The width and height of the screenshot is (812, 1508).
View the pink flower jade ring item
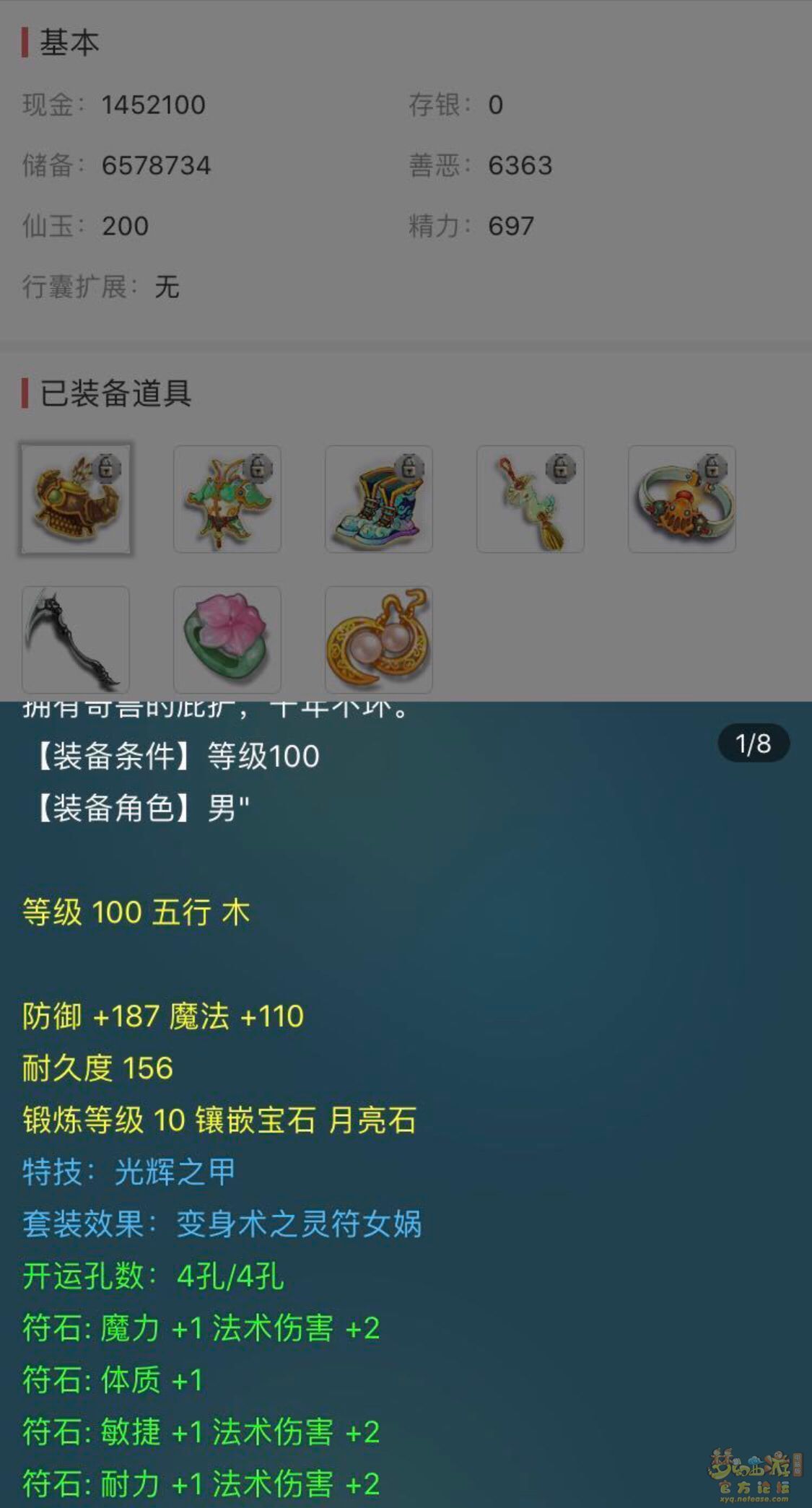coord(227,640)
